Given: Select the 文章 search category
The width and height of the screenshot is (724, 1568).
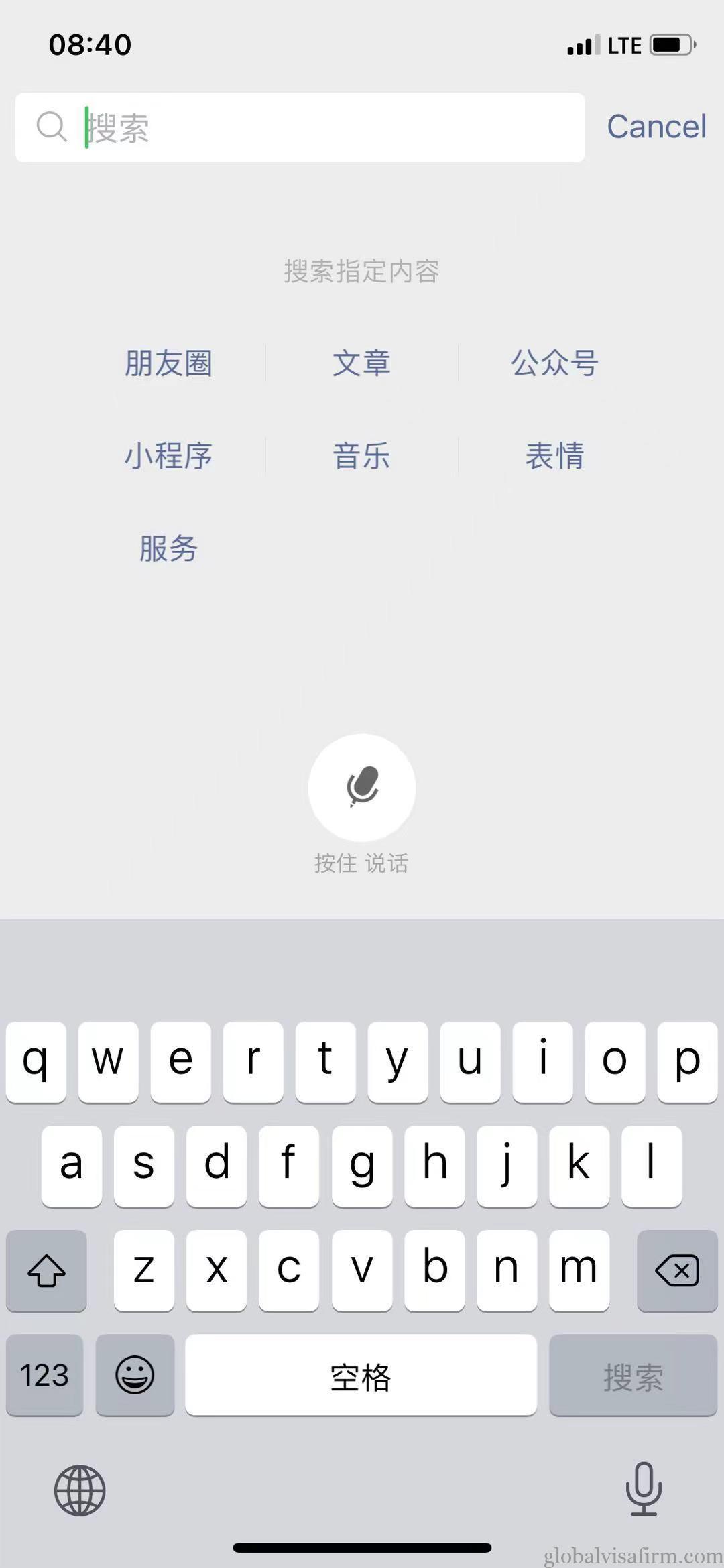Looking at the screenshot, I should pyautogui.click(x=361, y=363).
